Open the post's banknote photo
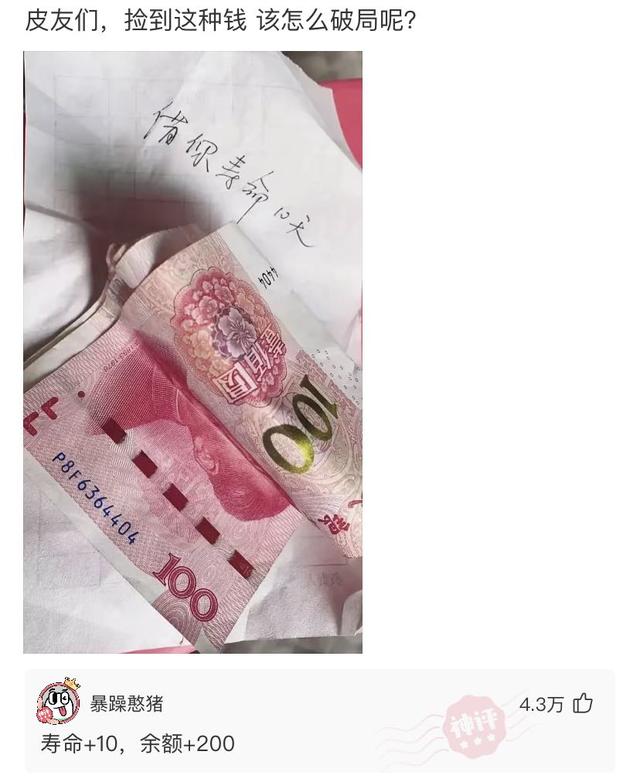This screenshot has width=640, height=782. (x=193, y=352)
